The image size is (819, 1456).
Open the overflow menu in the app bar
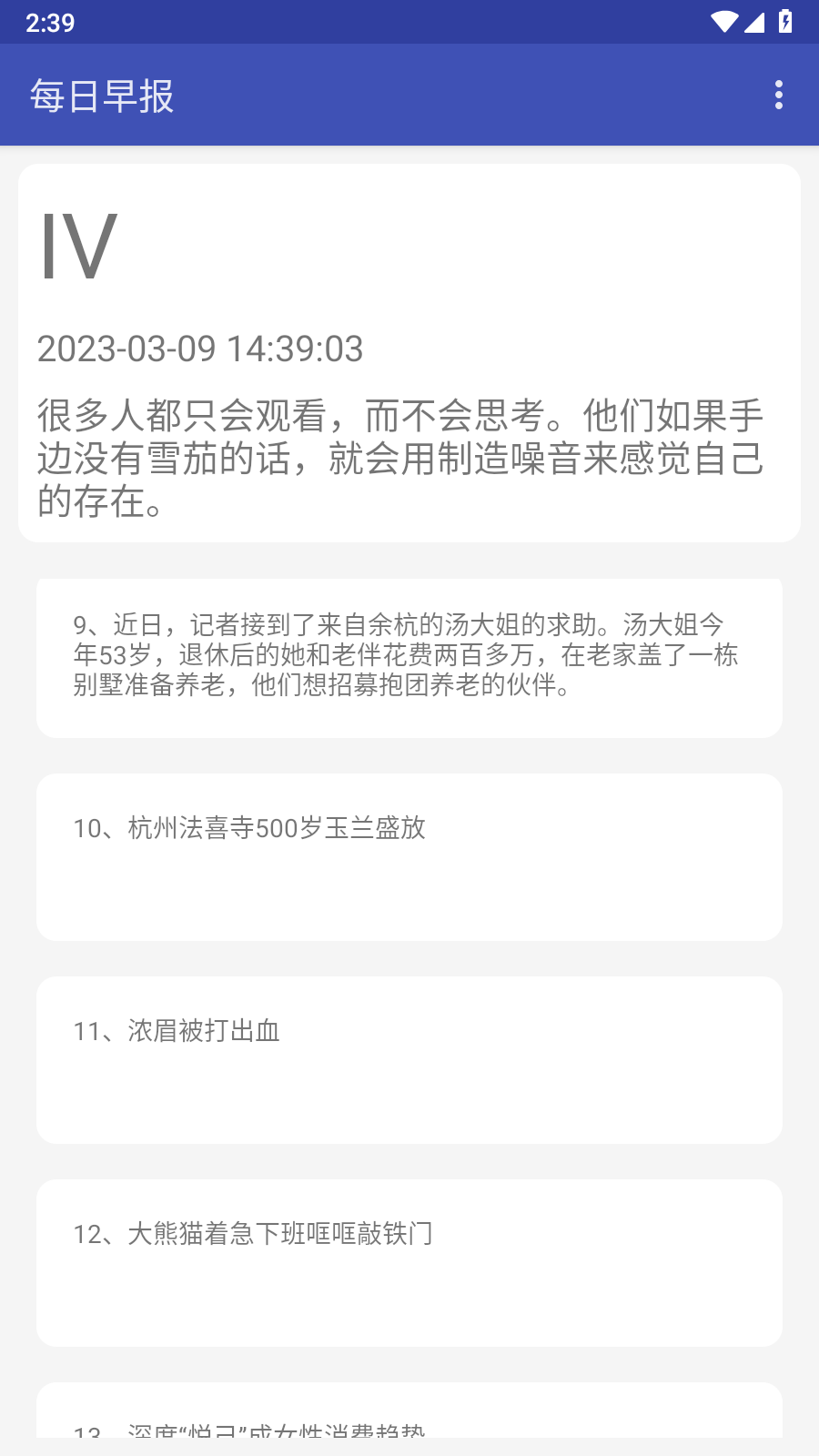click(779, 95)
